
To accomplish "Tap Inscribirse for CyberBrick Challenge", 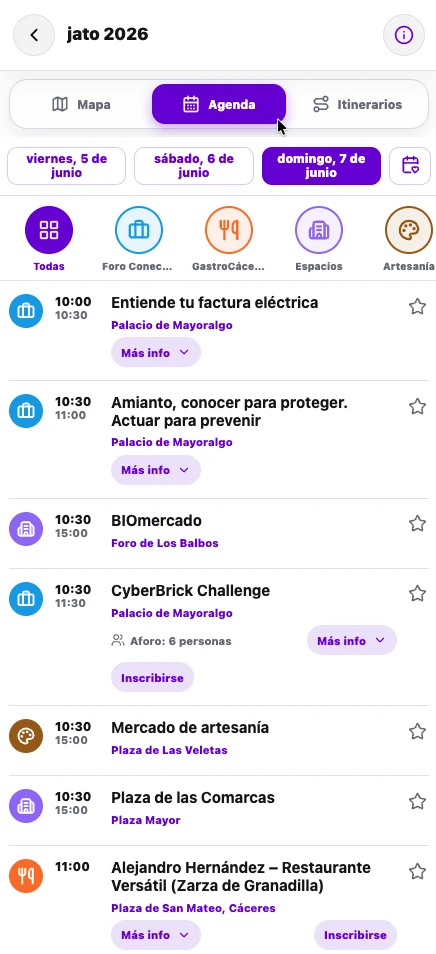I will pyautogui.click(x=152, y=678).
